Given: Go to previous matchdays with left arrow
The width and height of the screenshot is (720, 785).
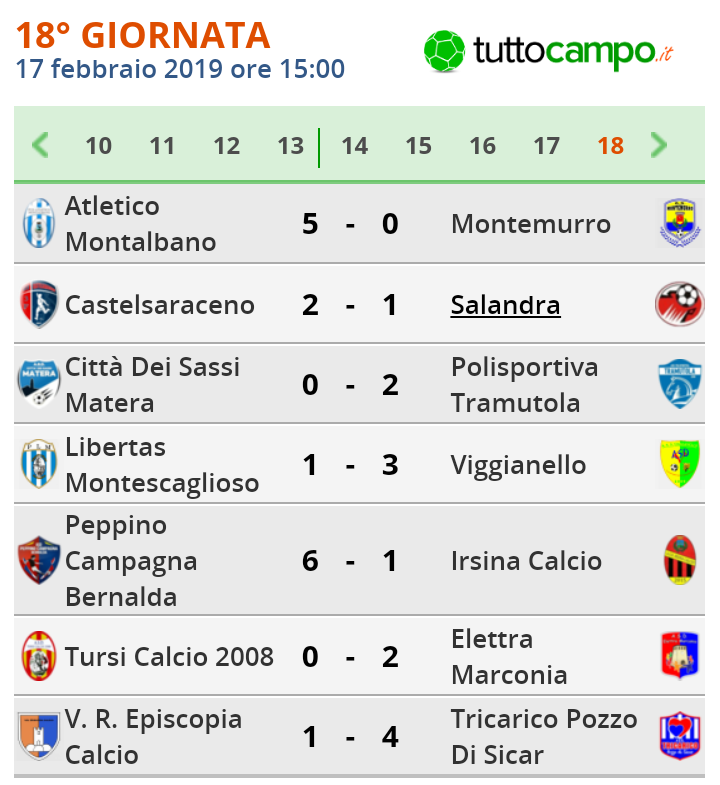Looking at the screenshot, I should tap(40, 146).
